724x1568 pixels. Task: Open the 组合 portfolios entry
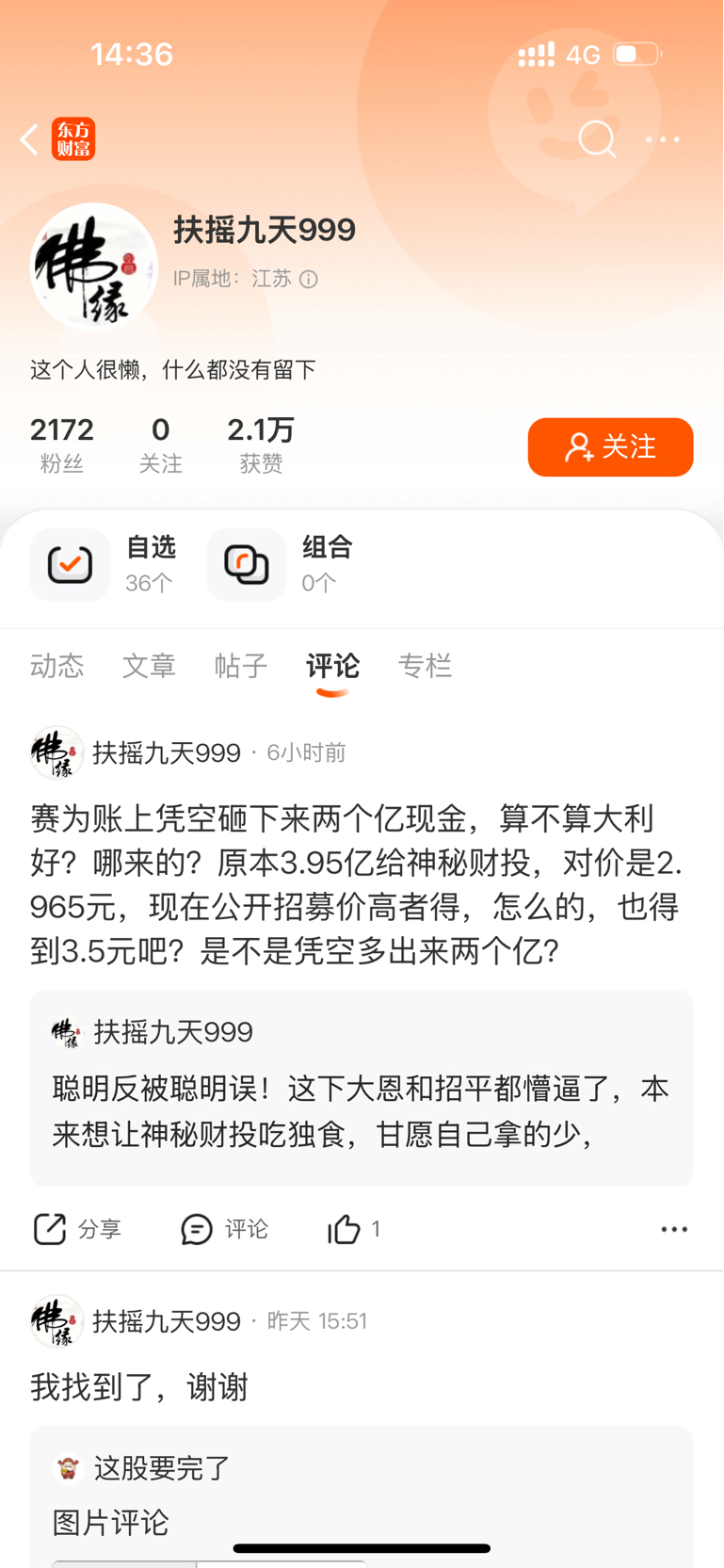point(281,564)
